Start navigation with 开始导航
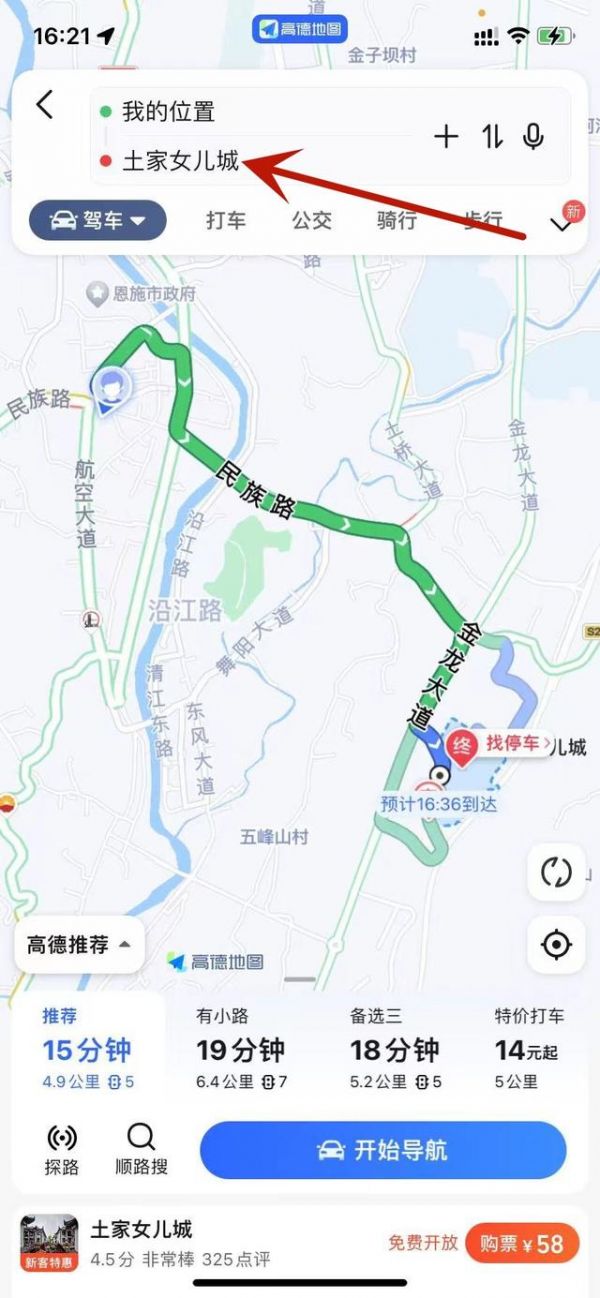The height and width of the screenshot is (1298, 600). coord(383,1150)
